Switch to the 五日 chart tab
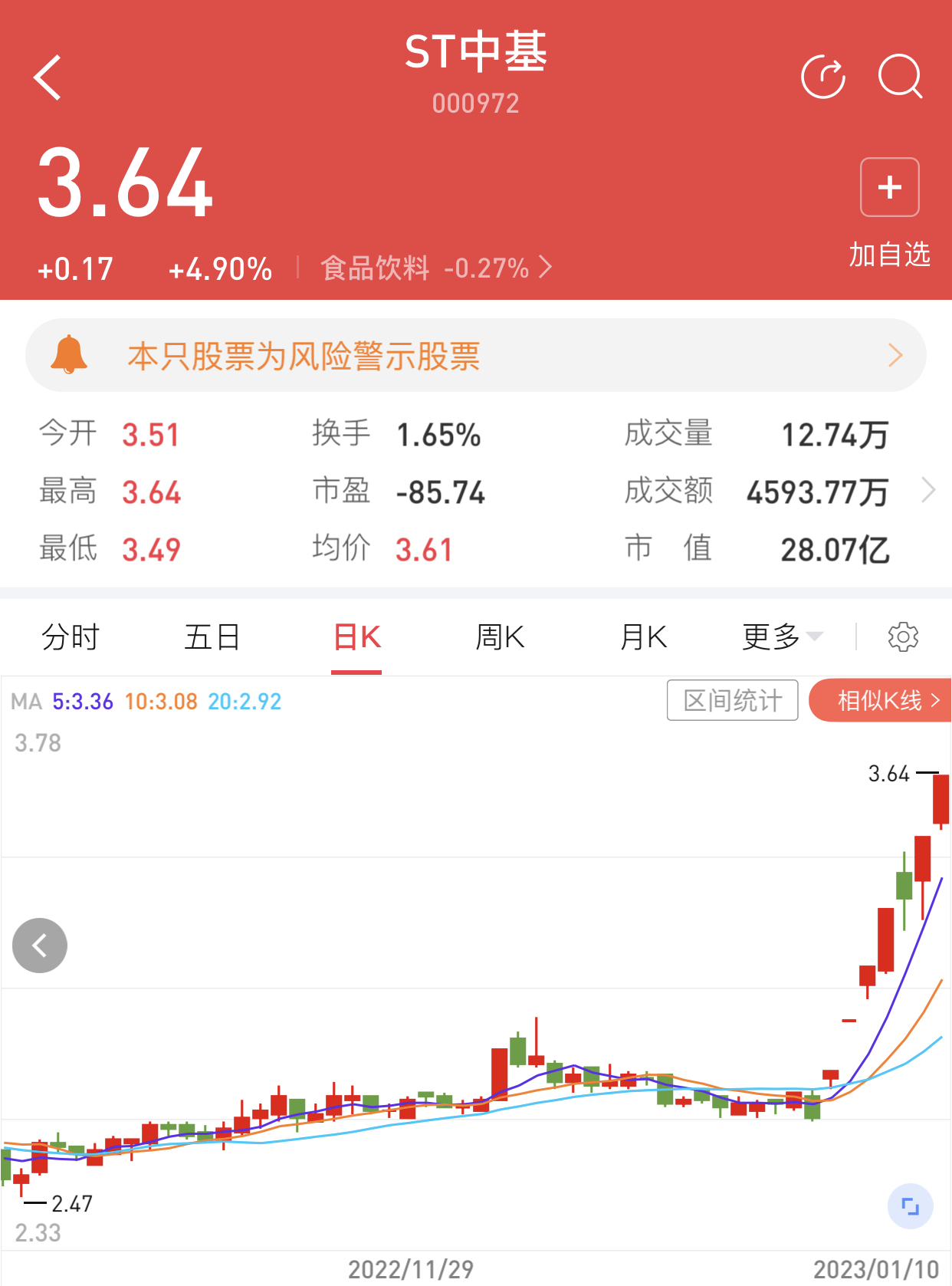This screenshot has height=1286, width=952. coord(212,637)
